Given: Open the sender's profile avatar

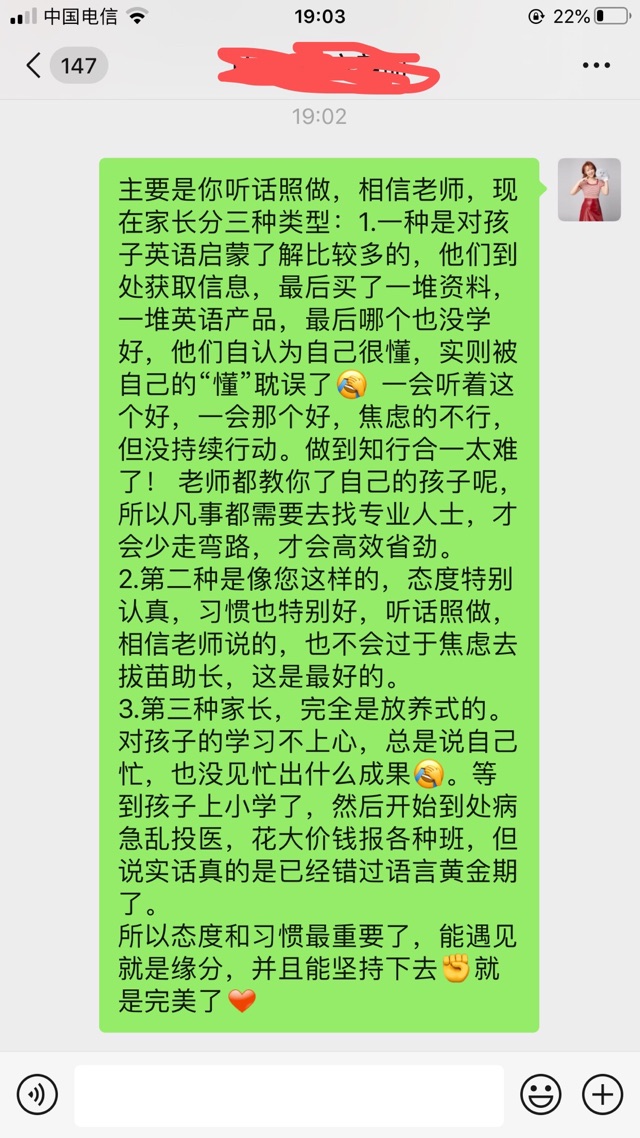Looking at the screenshot, I should tap(589, 189).
